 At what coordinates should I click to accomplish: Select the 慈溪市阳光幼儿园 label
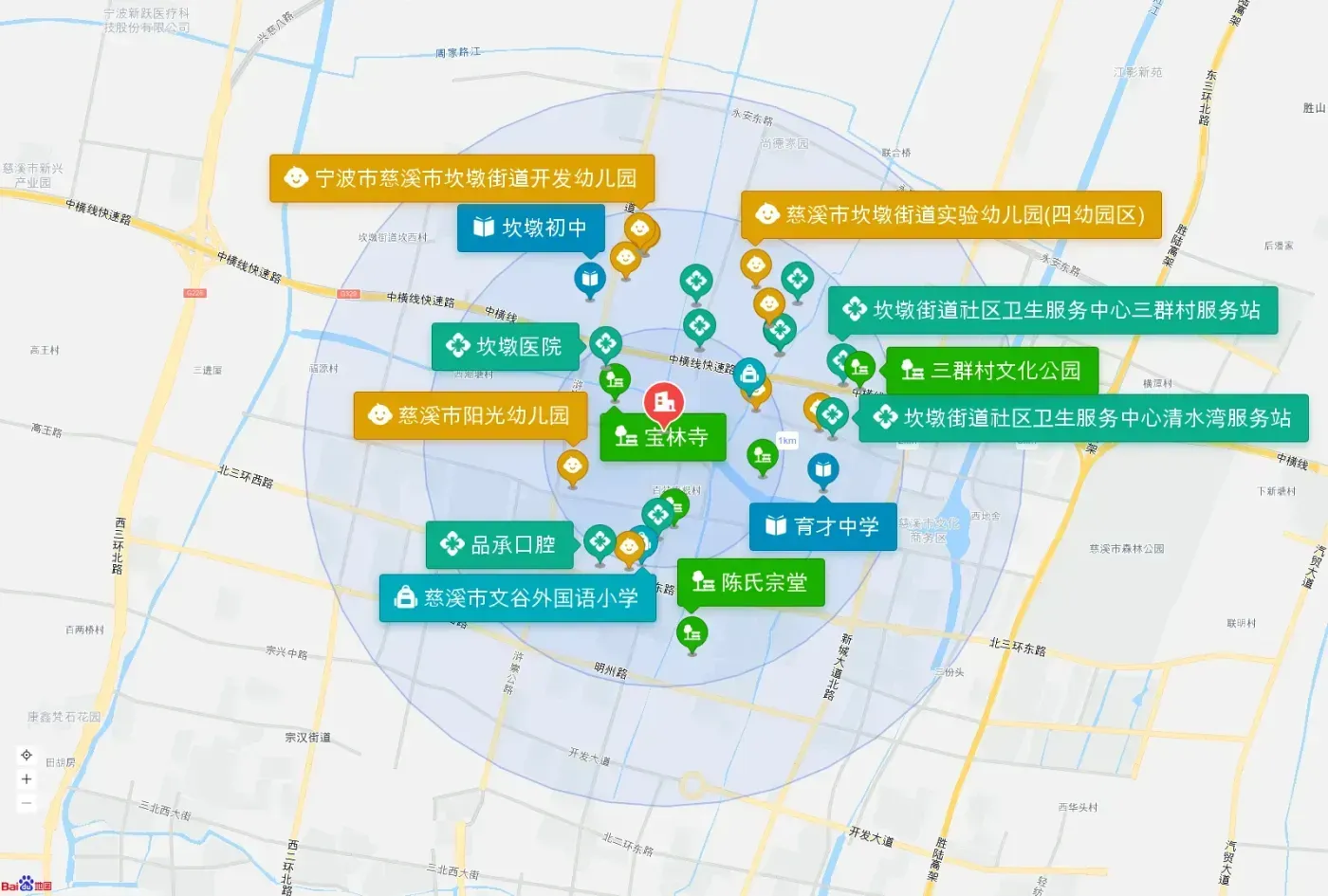pos(470,416)
